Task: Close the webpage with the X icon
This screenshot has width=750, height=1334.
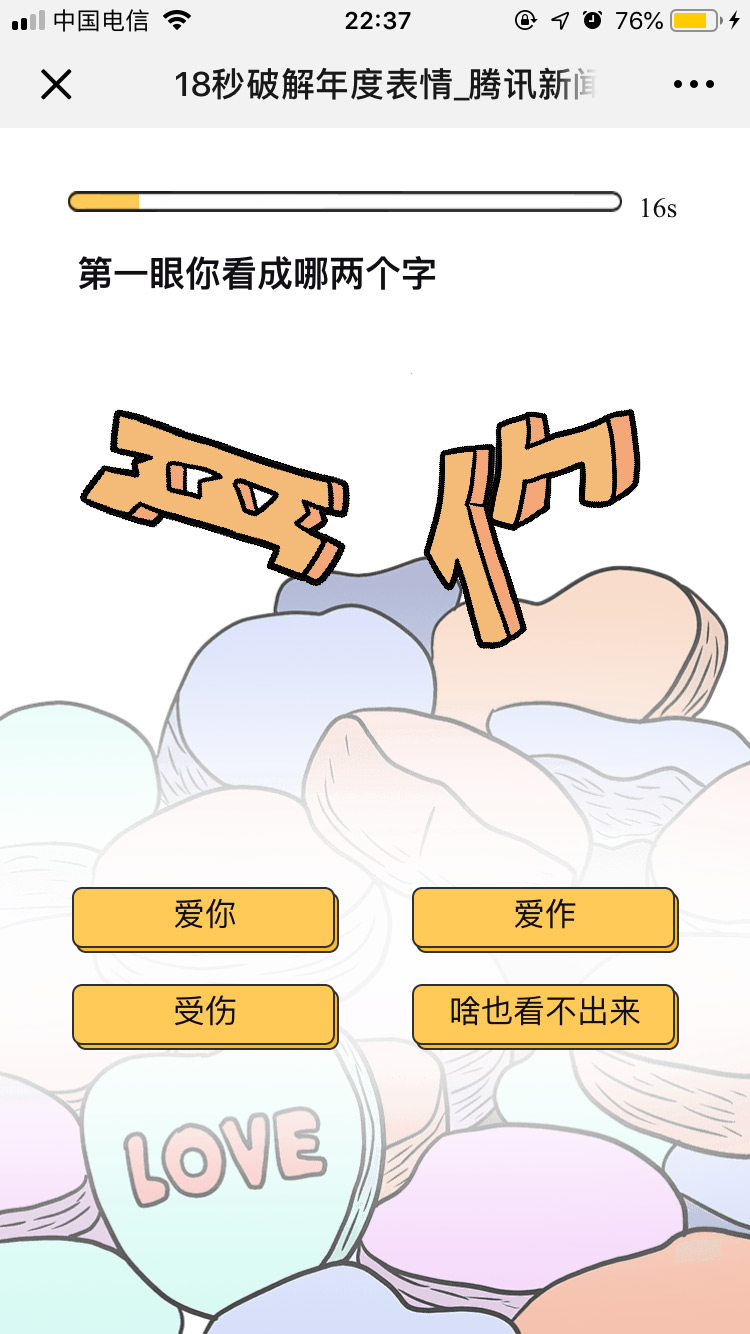Action: pos(56,85)
